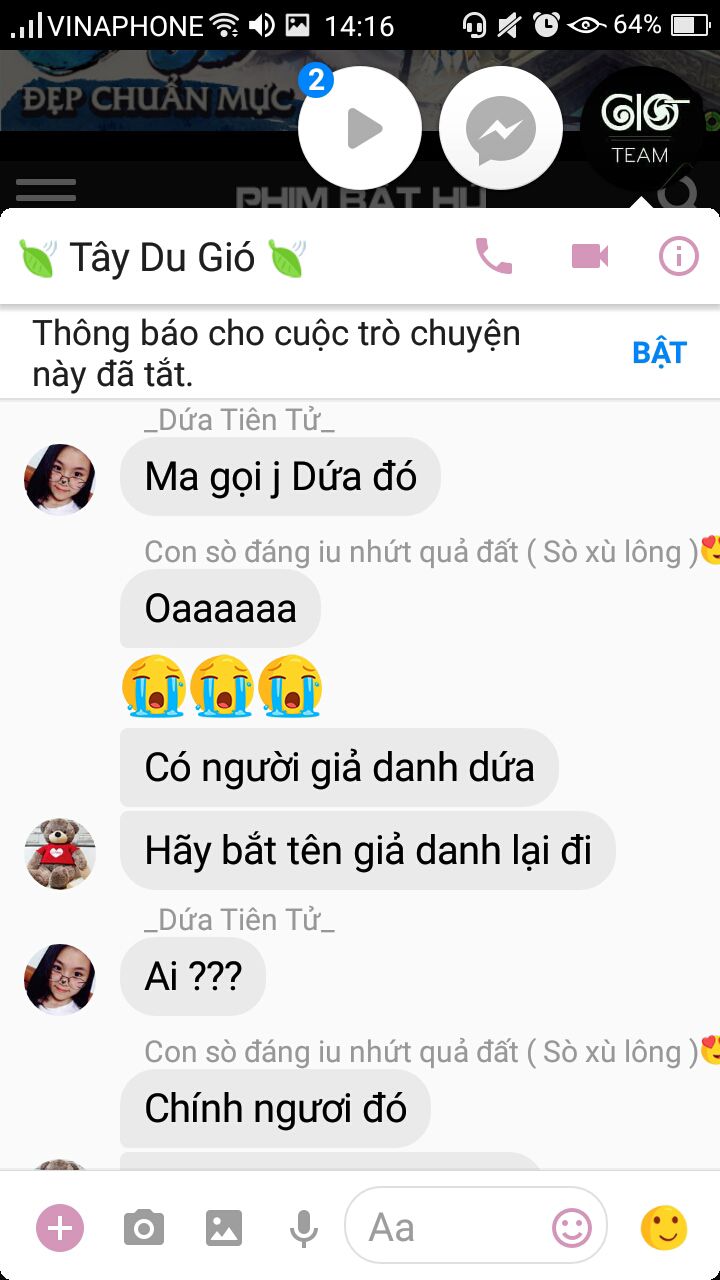
Task: Open the teddy bear avatar profile
Action: tap(60, 853)
